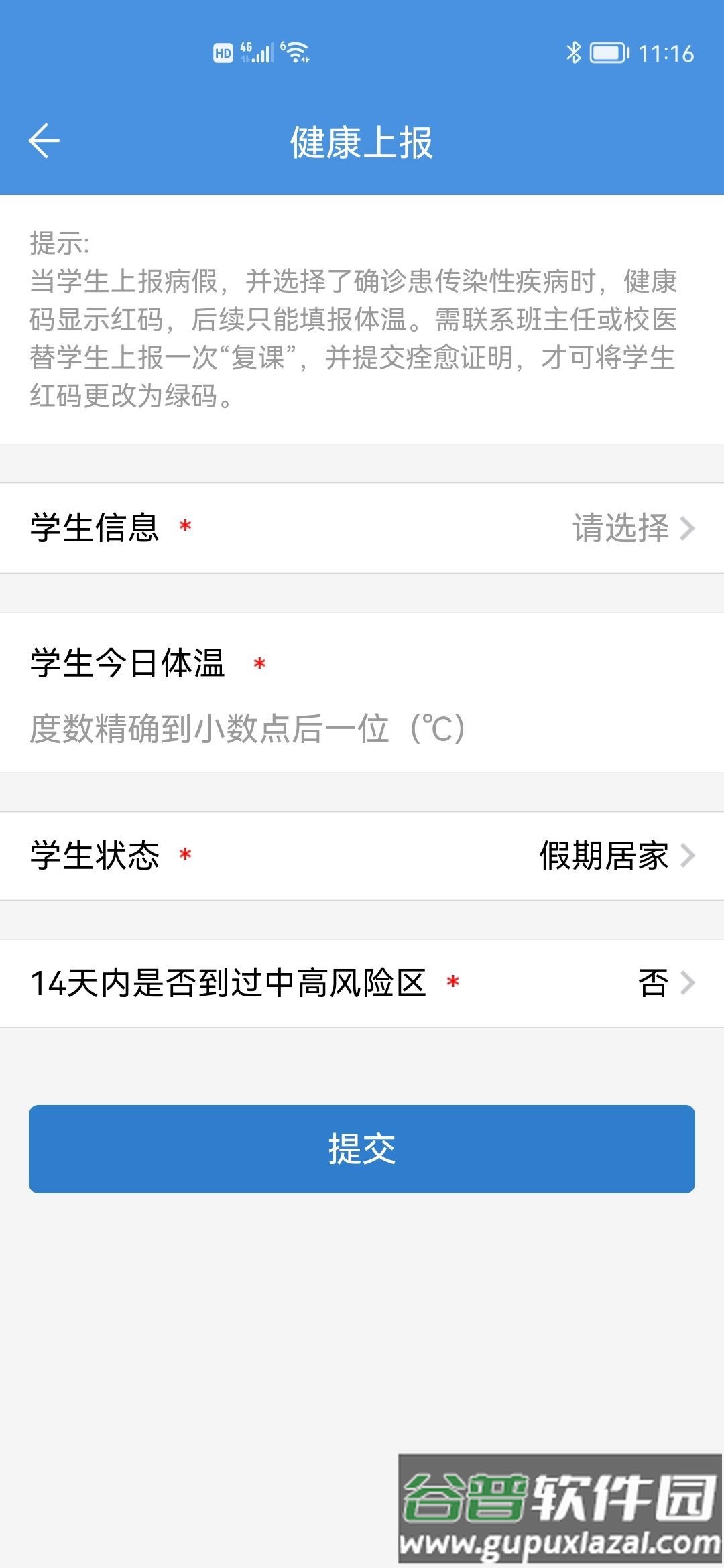Change the 否 risk-area answer
This screenshot has width=724, height=1568.
point(654,982)
